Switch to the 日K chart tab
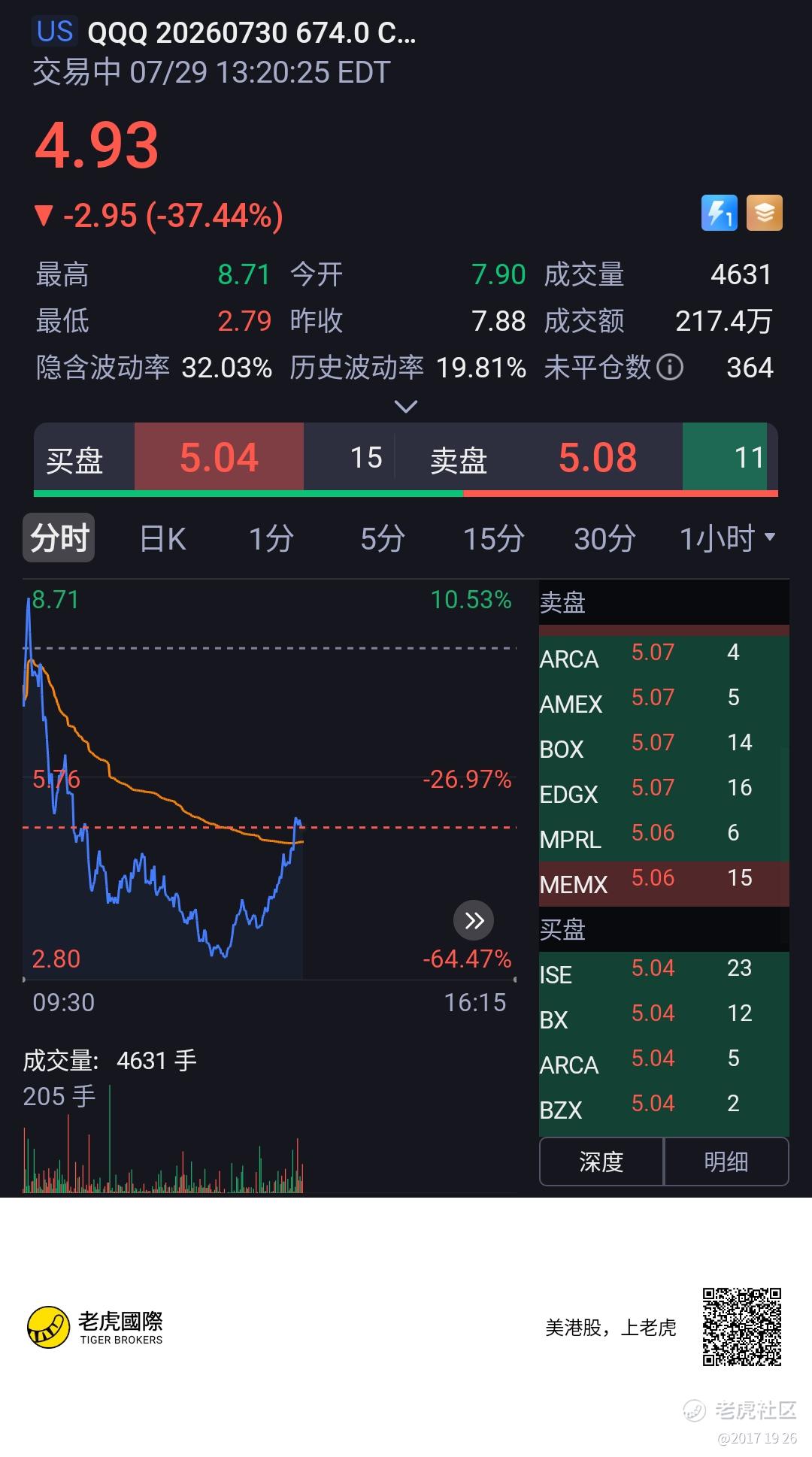The image size is (812, 1457). (x=162, y=538)
